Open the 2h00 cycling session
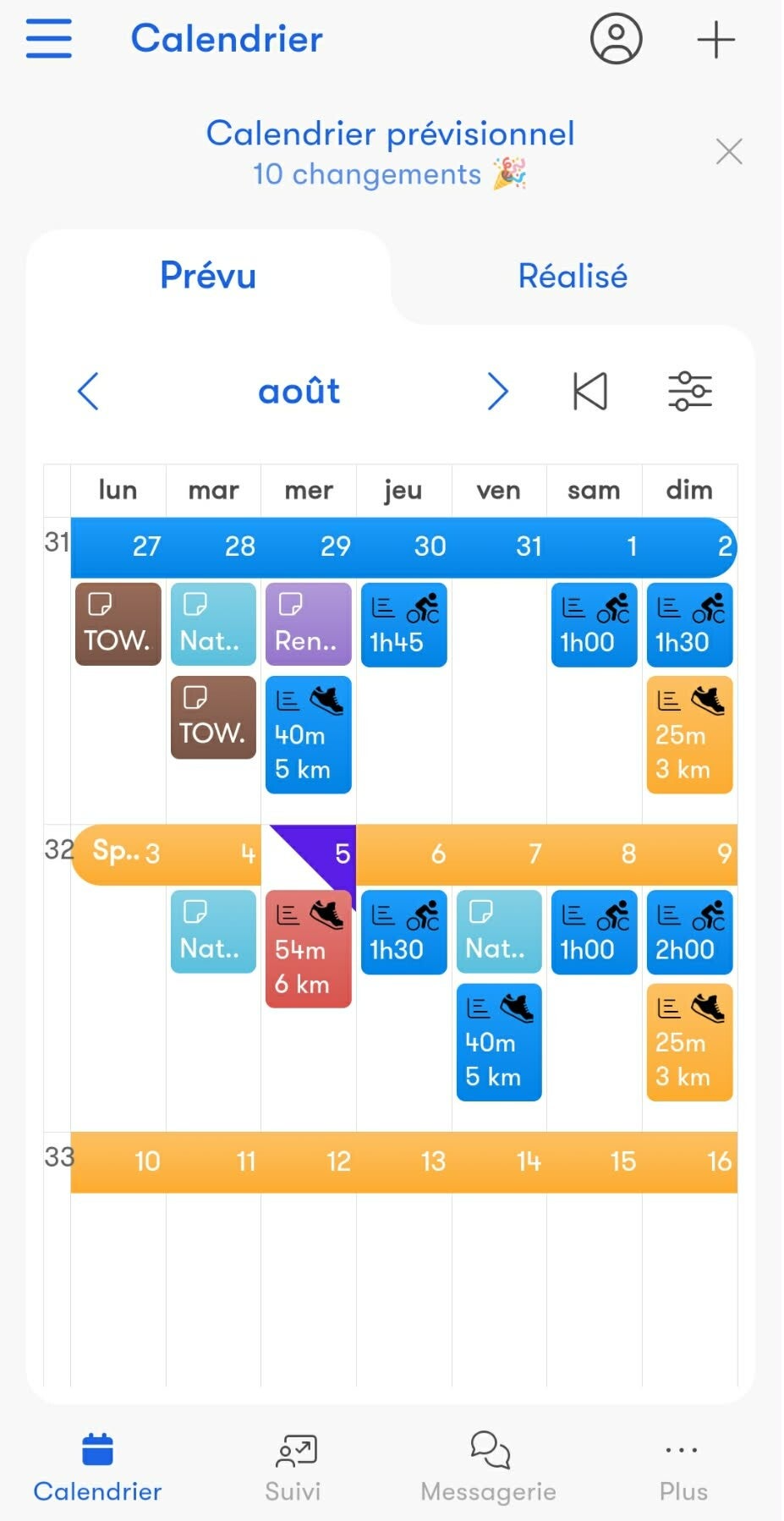784x1521 pixels. pyautogui.click(x=689, y=932)
